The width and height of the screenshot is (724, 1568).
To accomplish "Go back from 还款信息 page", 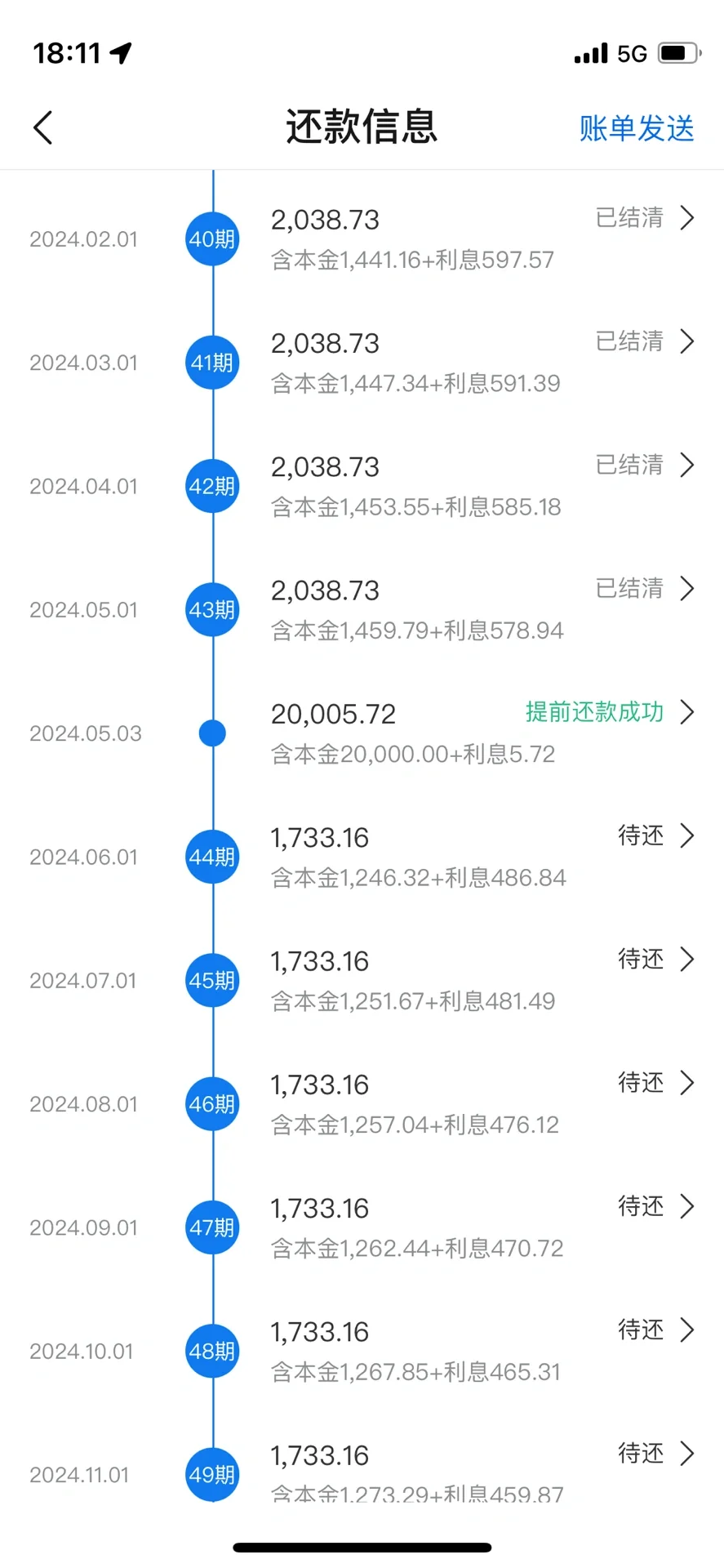I will [43, 128].
